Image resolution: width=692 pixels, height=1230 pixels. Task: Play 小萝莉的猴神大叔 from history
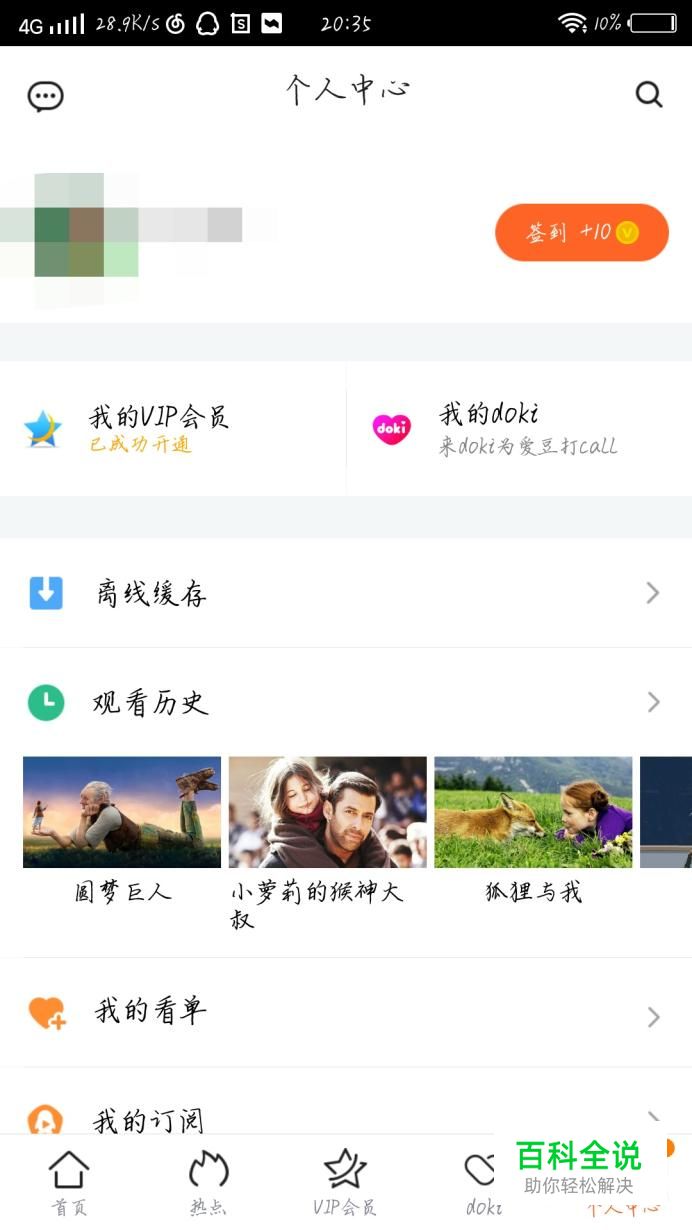[x=327, y=812]
